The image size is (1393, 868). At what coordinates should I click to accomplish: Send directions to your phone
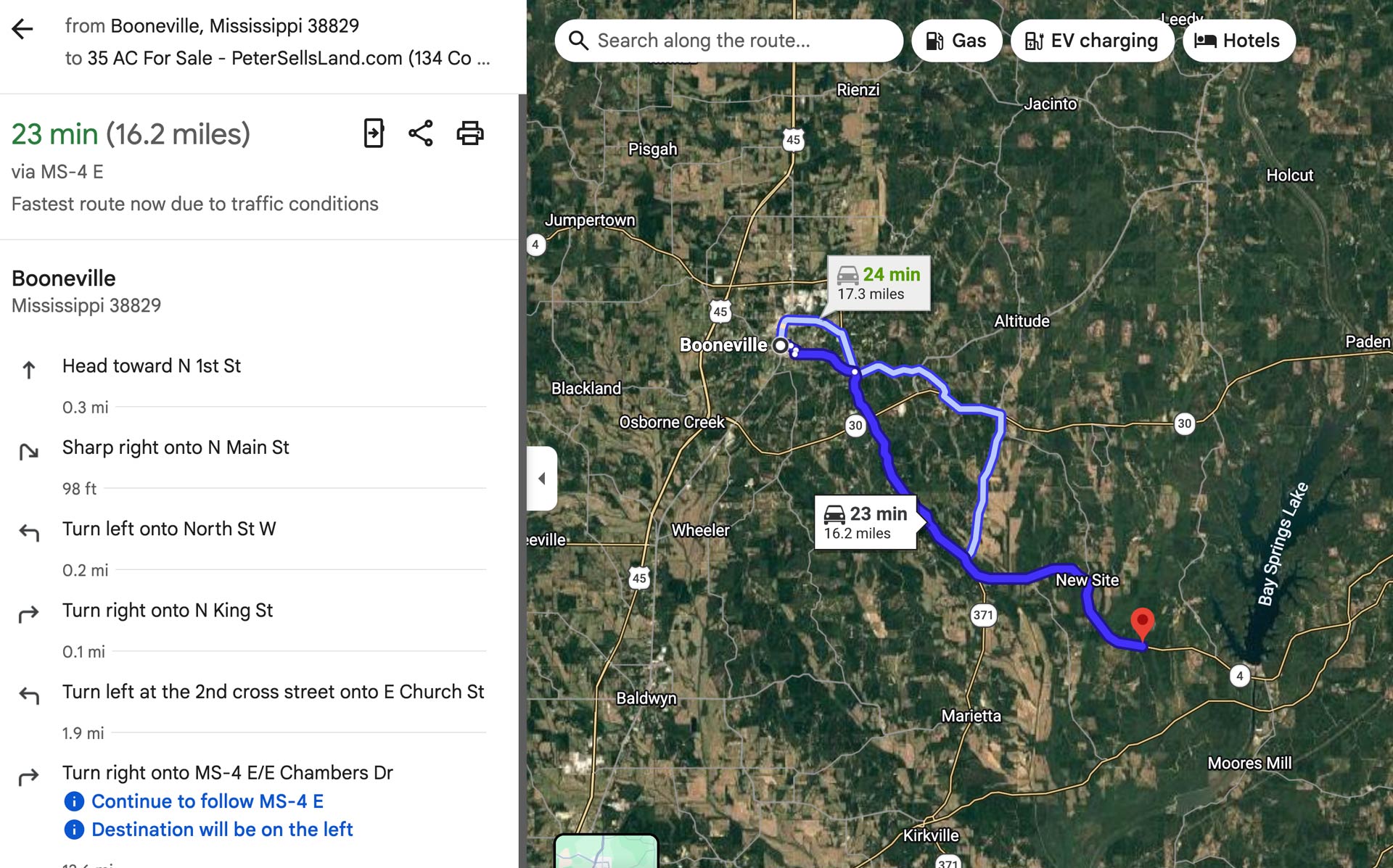[374, 133]
